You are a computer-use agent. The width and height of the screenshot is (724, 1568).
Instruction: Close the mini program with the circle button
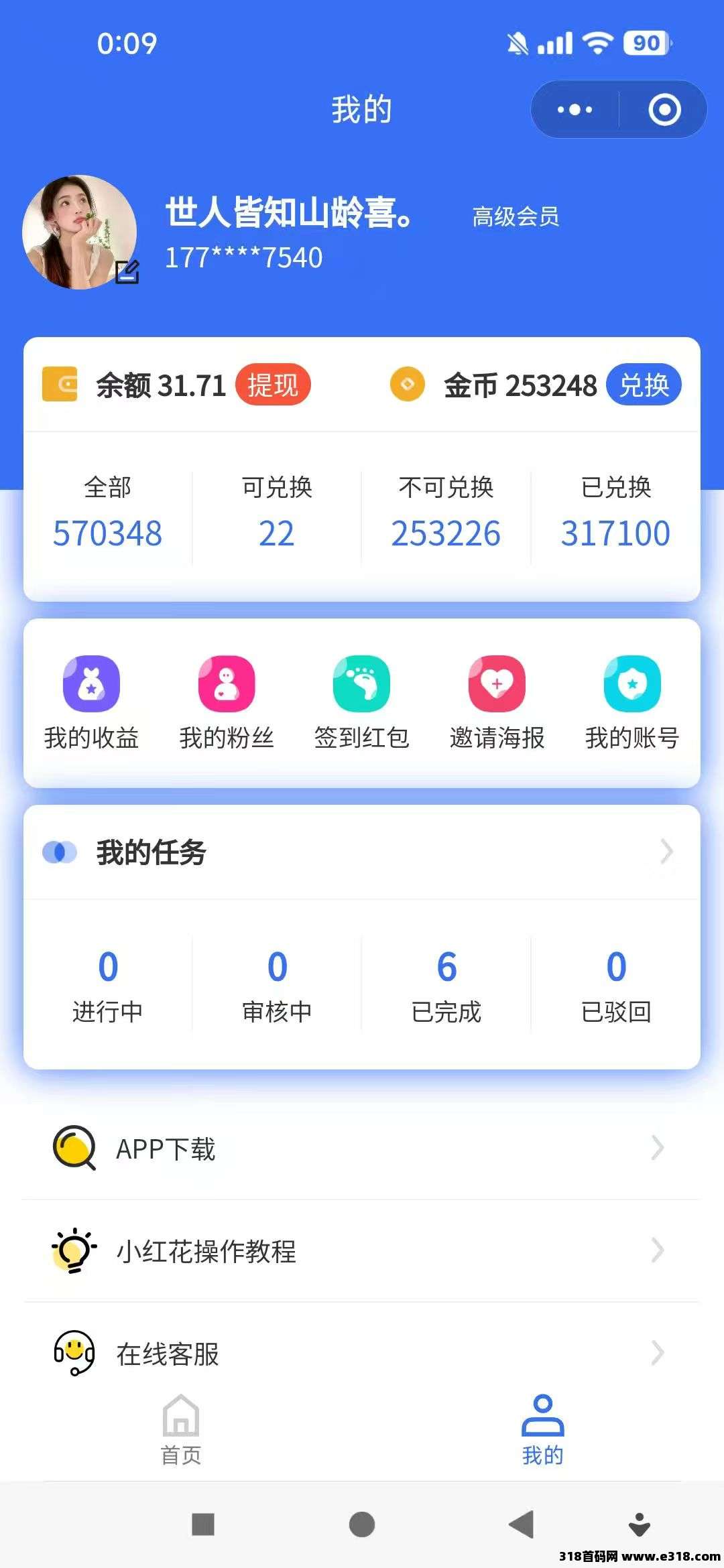[x=664, y=109]
